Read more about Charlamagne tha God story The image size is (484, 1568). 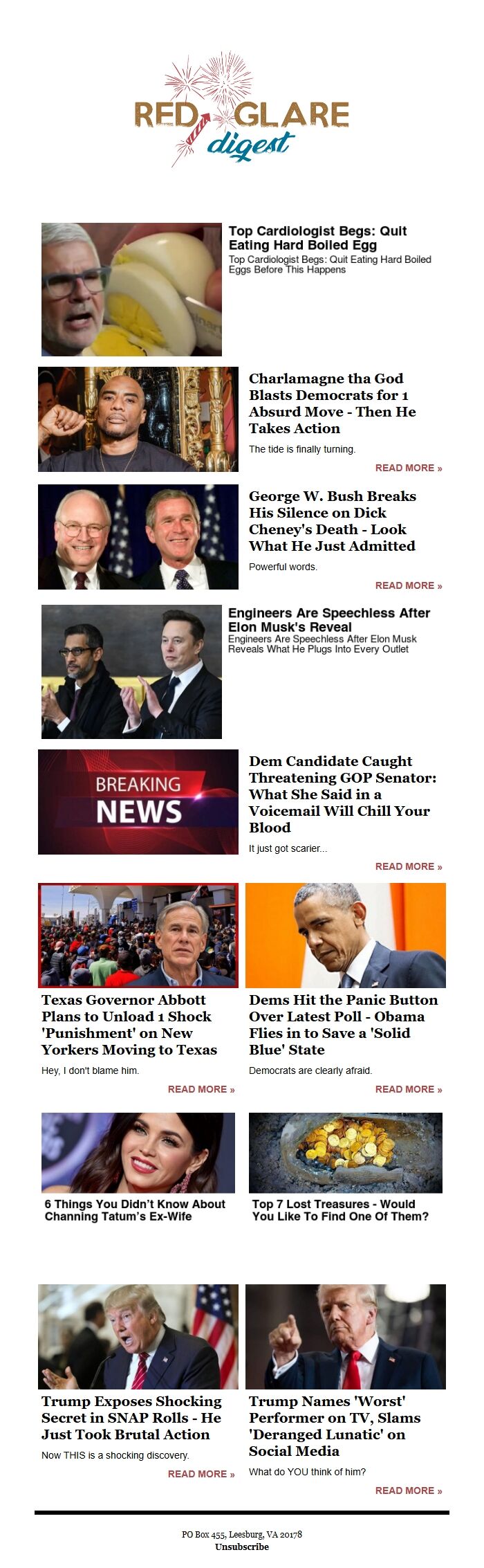tap(408, 468)
